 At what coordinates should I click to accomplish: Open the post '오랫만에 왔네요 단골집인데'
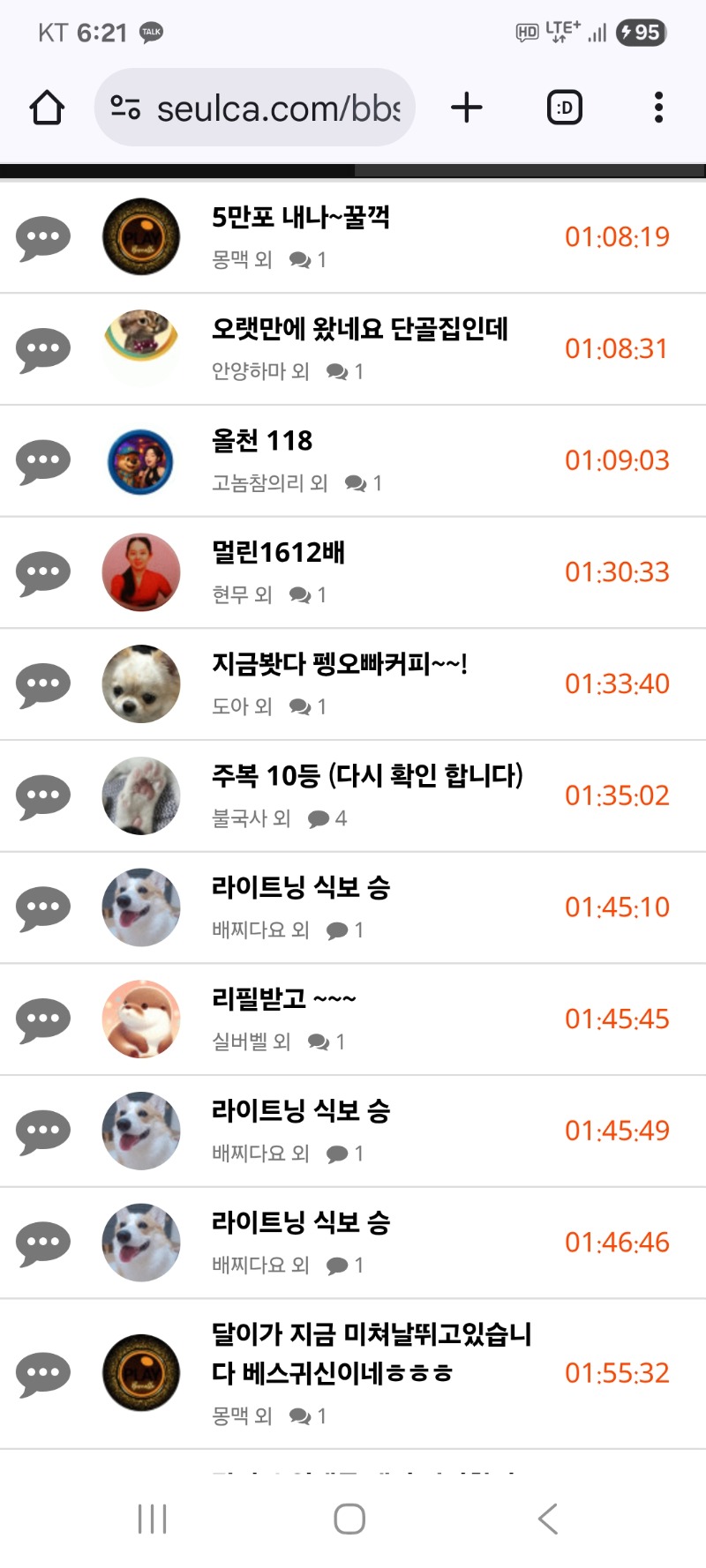(360, 330)
